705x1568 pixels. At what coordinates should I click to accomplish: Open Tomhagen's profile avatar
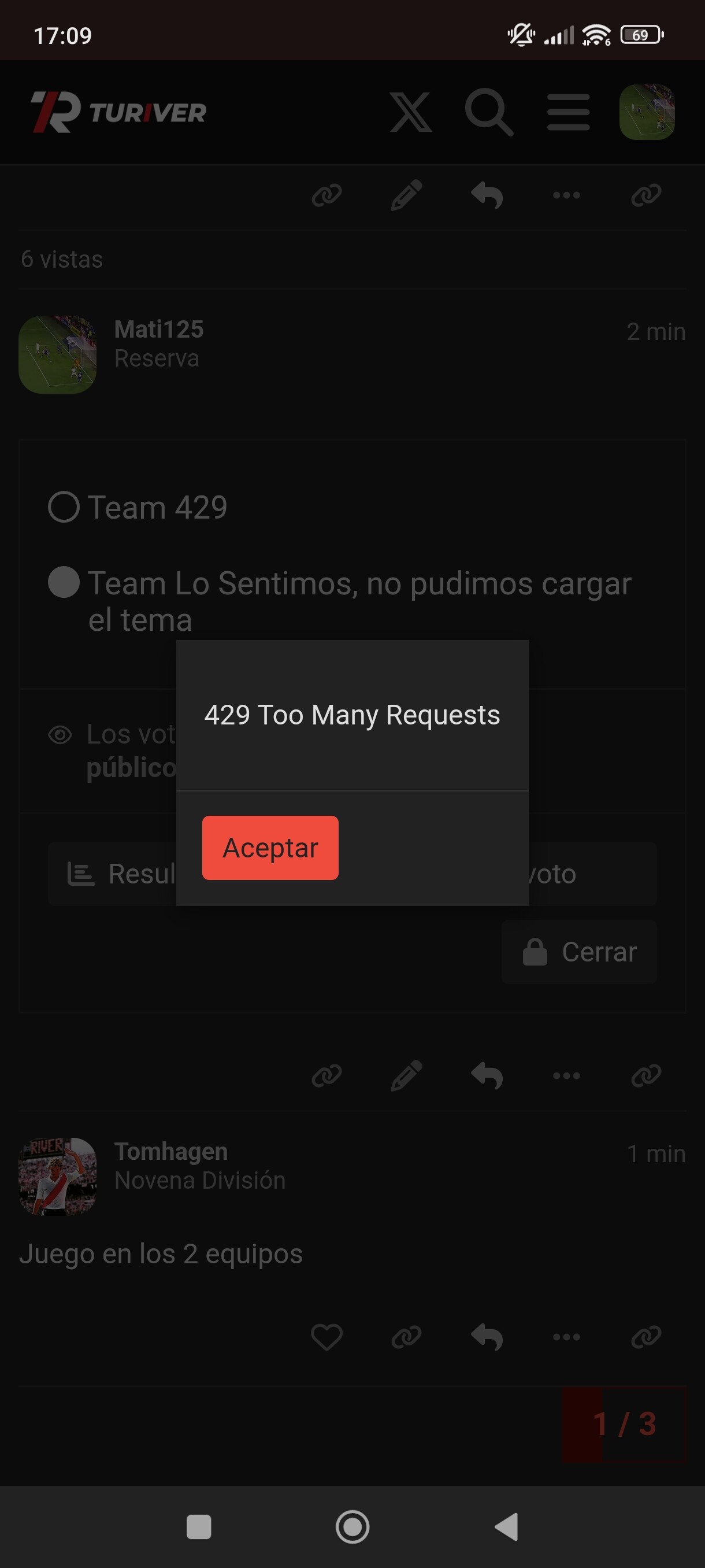point(58,1176)
